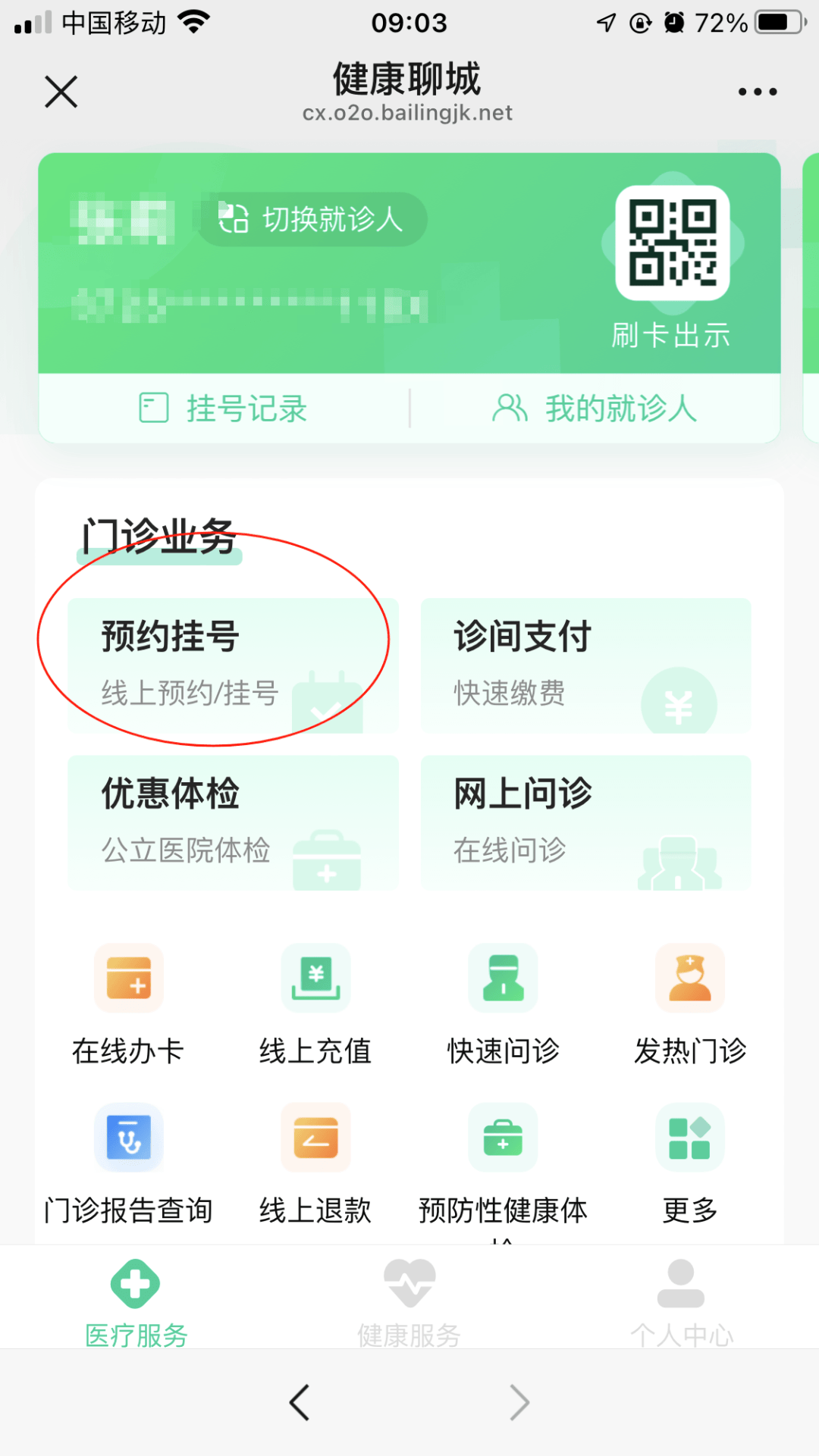Switch to the 个人中心 tab

pyautogui.click(x=682, y=1304)
